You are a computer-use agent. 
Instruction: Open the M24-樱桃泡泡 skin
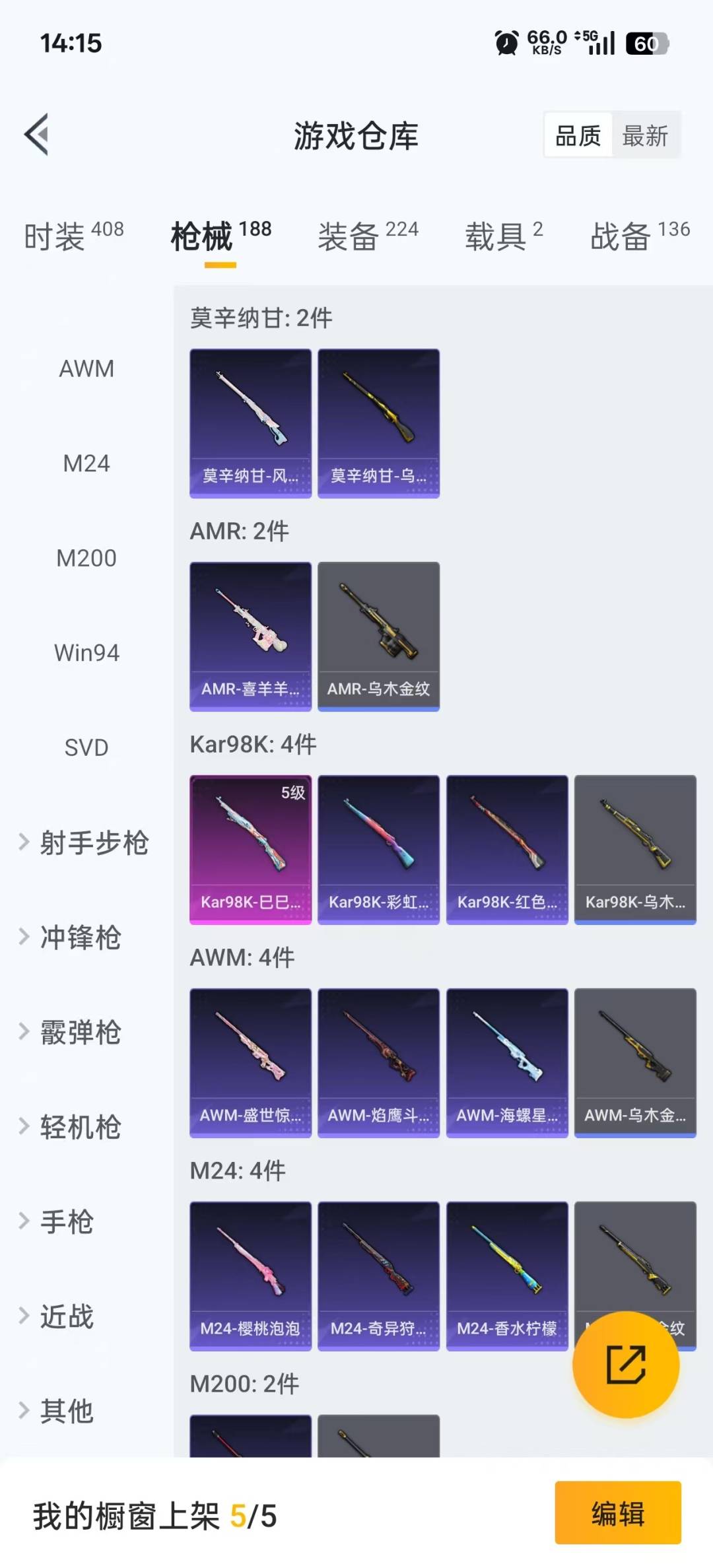(x=250, y=1276)
